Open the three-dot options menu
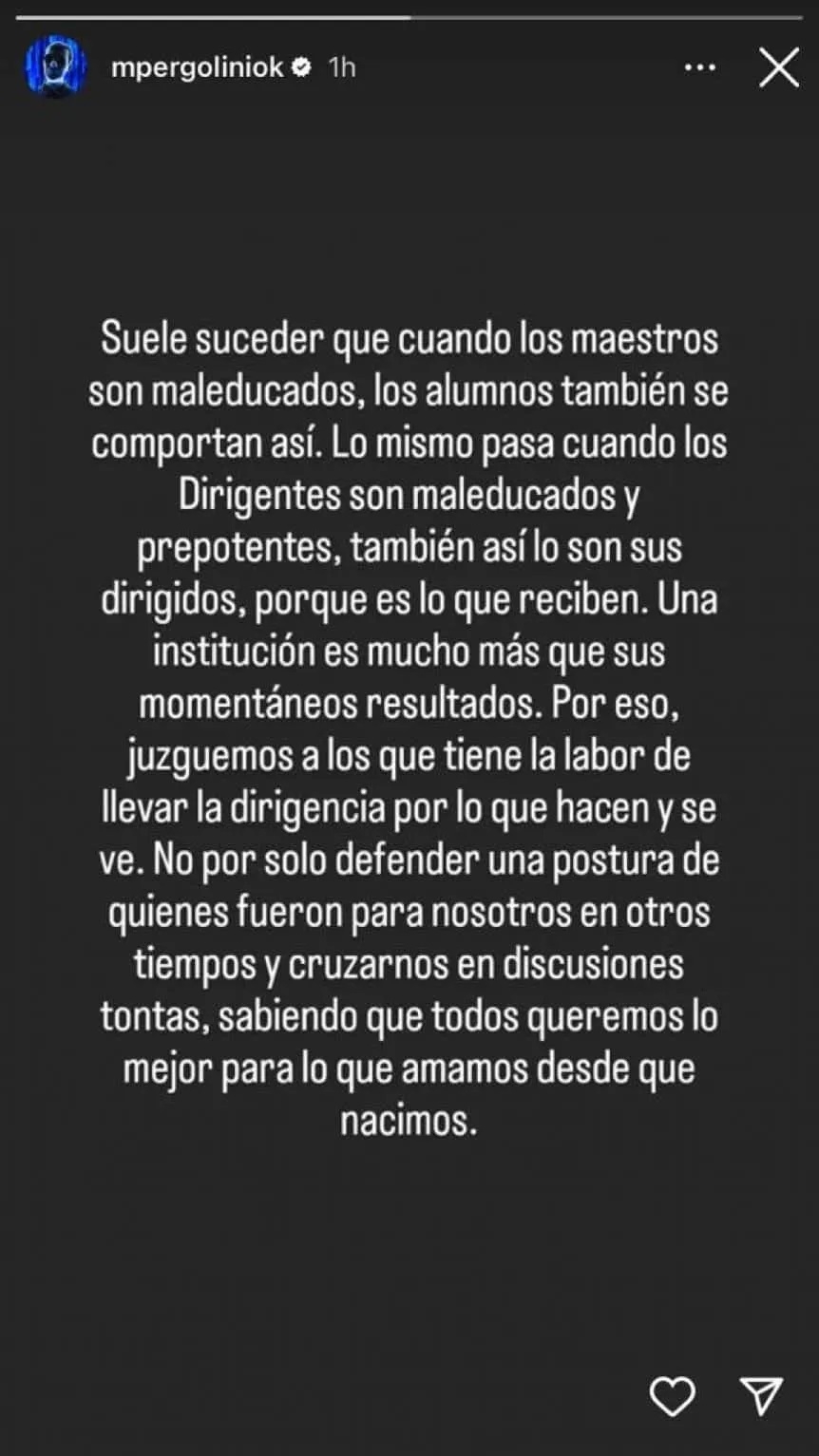The width and height of the screenshot is (819, 1456). click(699, 68)
